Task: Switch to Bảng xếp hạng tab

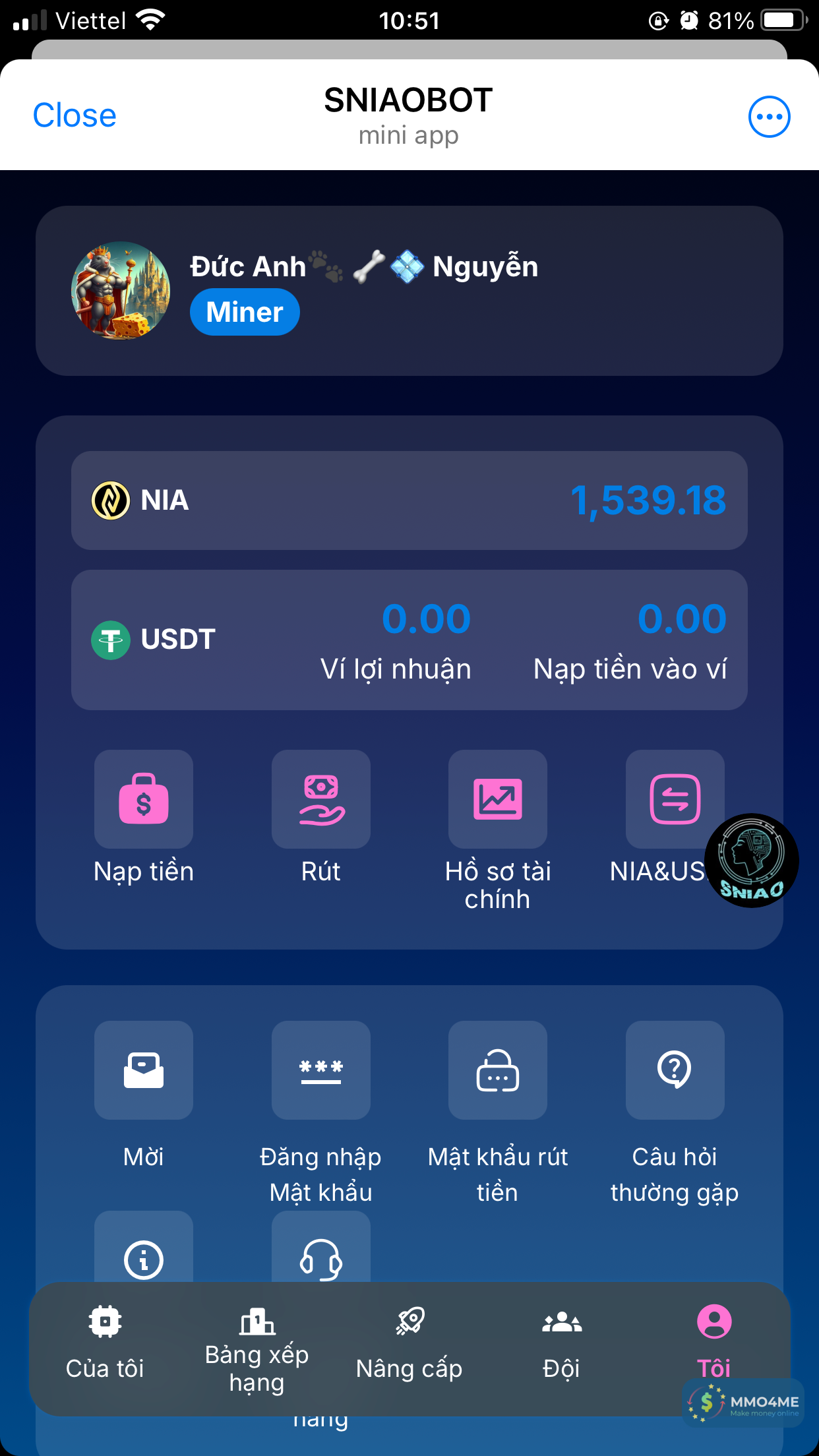Action: [257, 1345]
